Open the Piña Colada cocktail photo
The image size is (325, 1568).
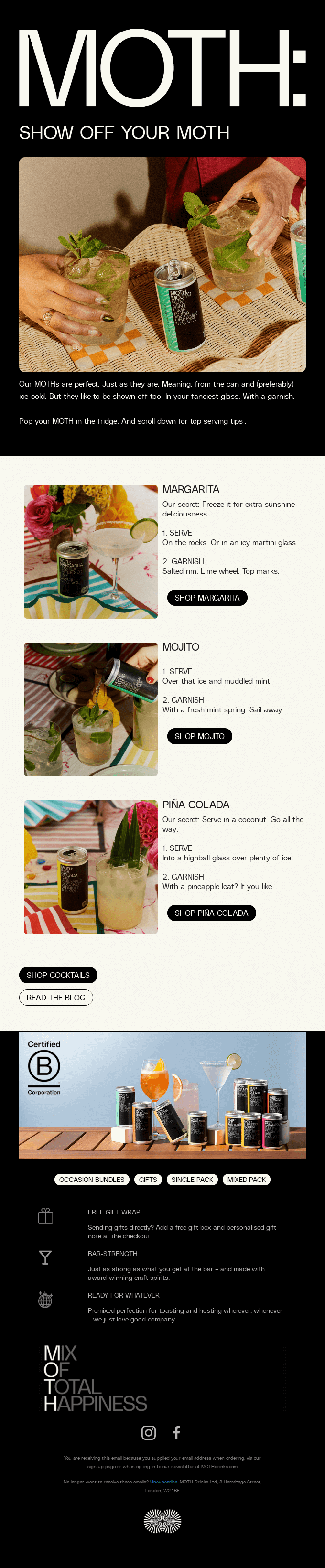tap(91, 867)
